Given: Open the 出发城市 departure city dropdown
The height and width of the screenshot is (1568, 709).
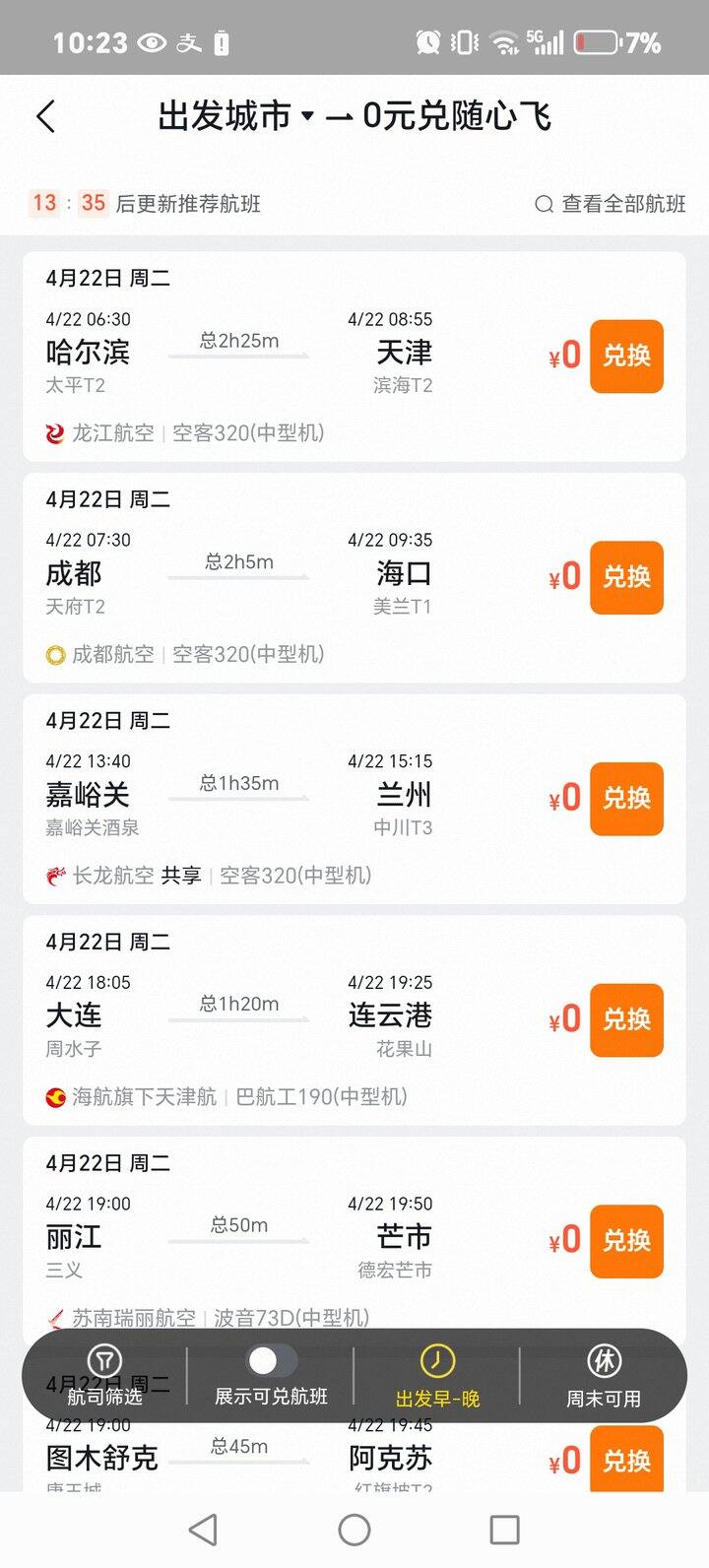Looking at the screenshot, I should pyautogui.click(x=236, y=116).
